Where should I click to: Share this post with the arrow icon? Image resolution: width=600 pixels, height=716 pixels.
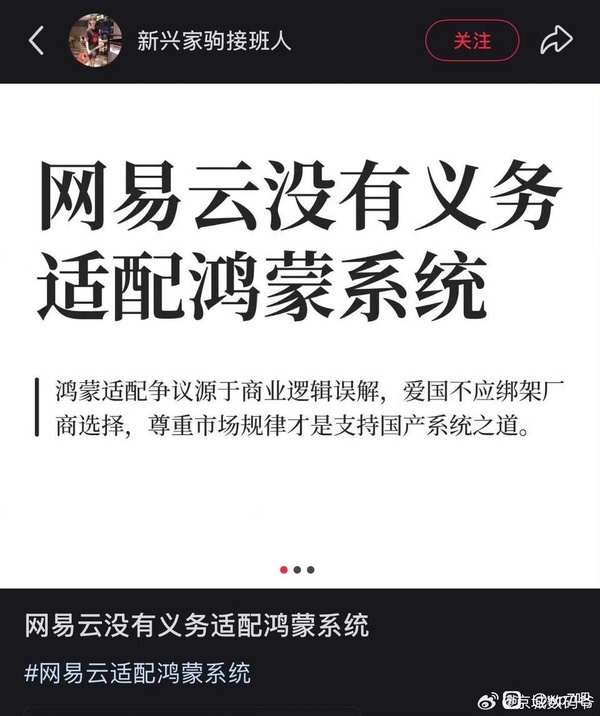tap(556, 41)
